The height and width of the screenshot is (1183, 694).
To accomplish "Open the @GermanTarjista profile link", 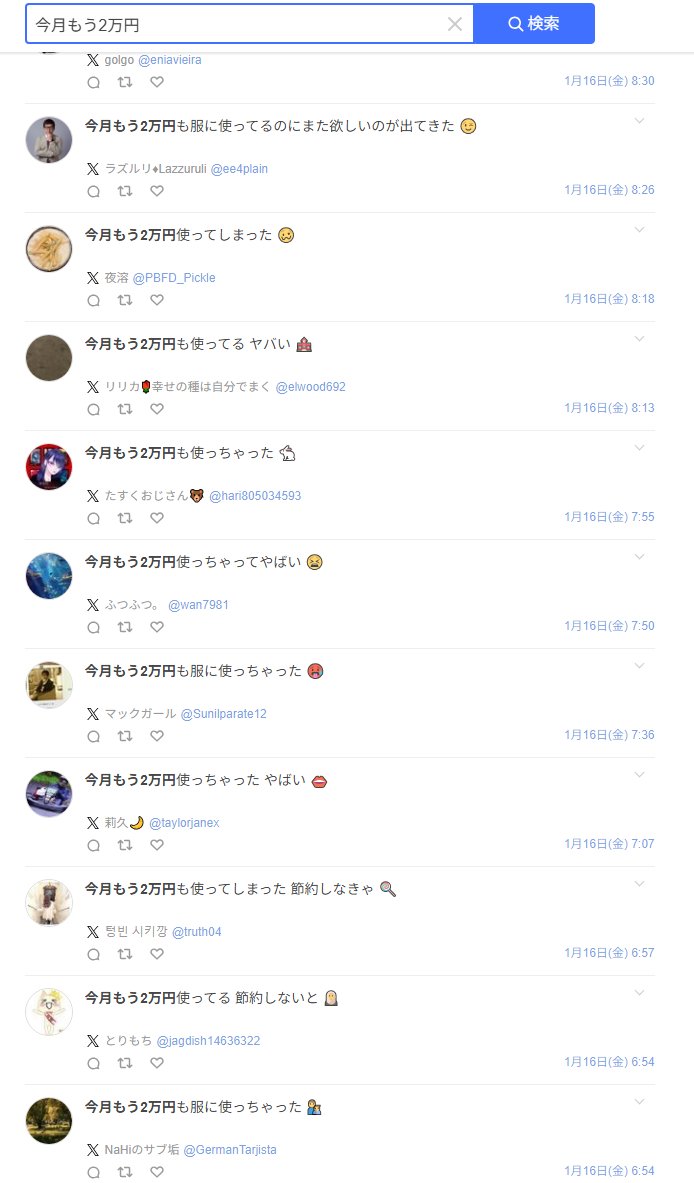I will coord(230,1150).
